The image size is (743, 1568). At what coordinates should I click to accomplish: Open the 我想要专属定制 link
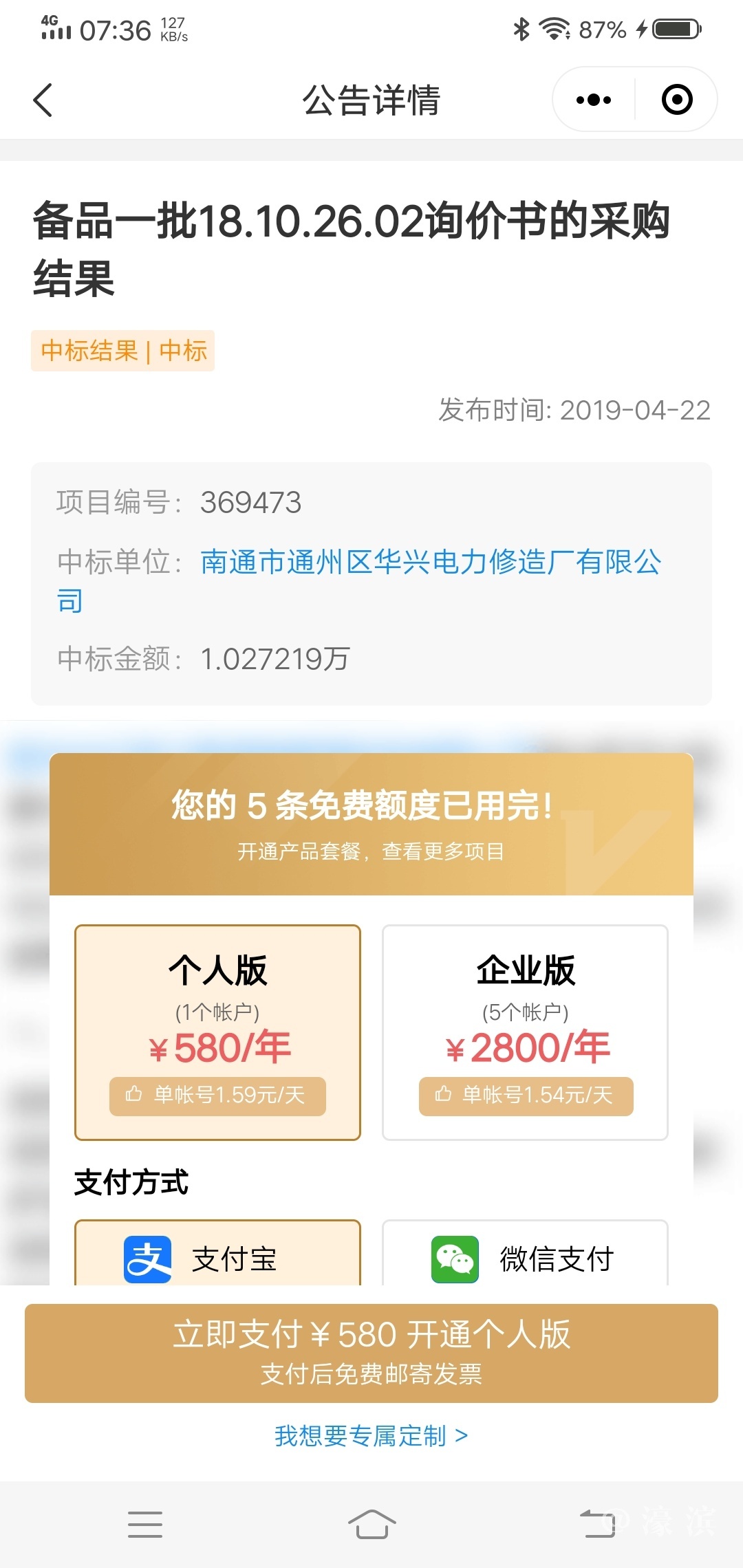(x=371, y=1436)
